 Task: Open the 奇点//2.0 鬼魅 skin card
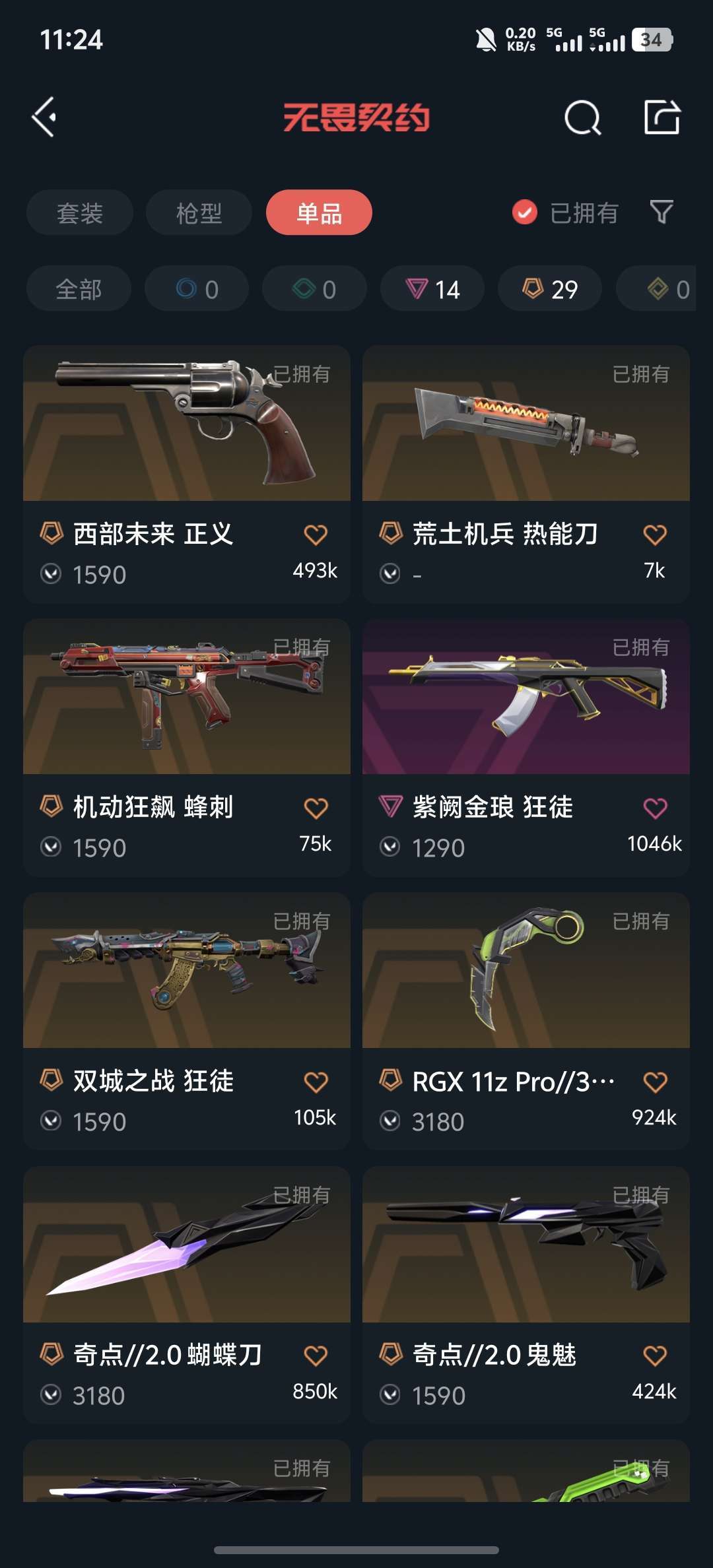point(526,1295)
